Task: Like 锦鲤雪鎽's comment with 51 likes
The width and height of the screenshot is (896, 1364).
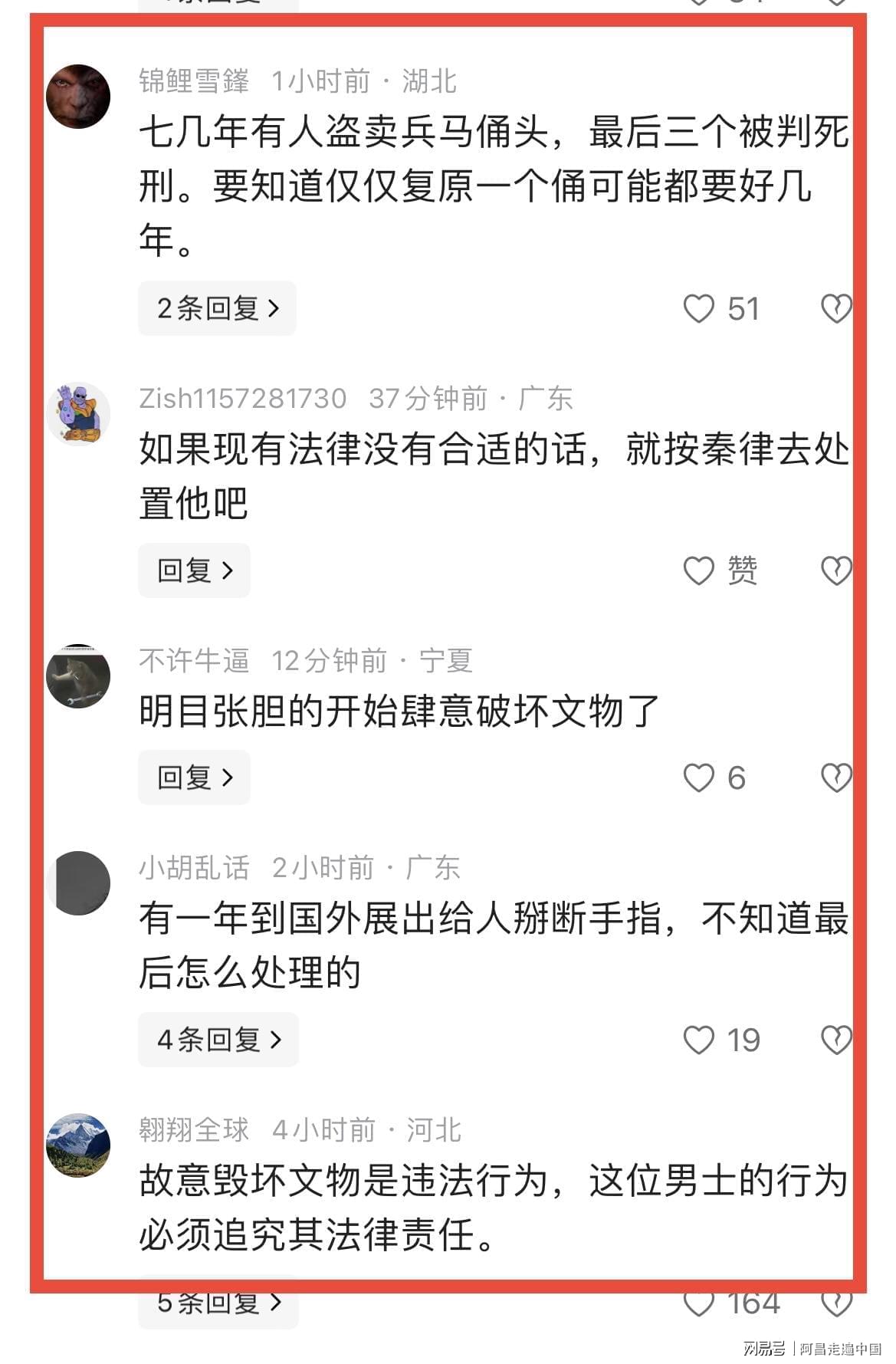Action: point(698,309)
